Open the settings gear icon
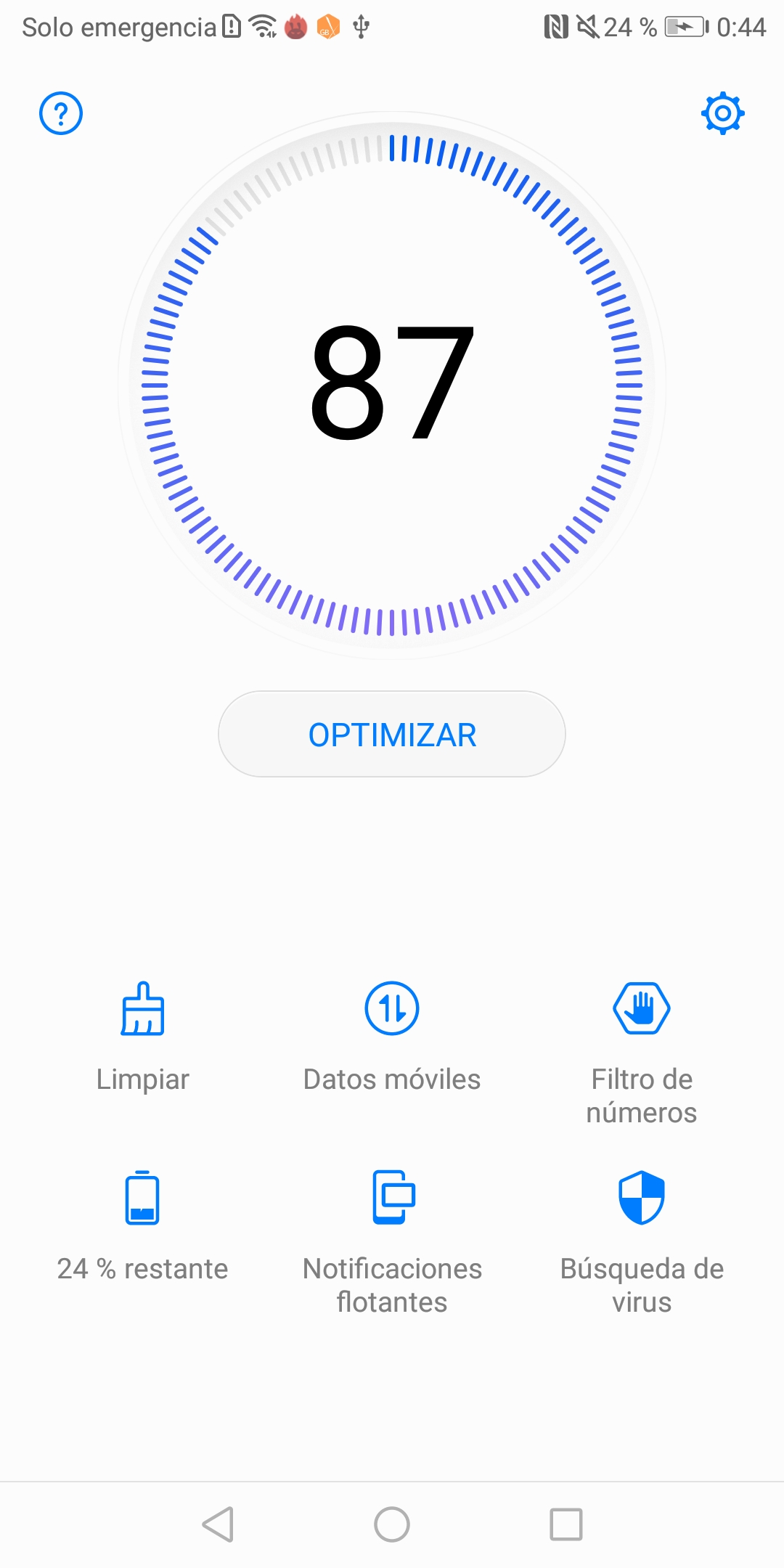This screenshot has width=784, height=1568. [x=722, y=113]
